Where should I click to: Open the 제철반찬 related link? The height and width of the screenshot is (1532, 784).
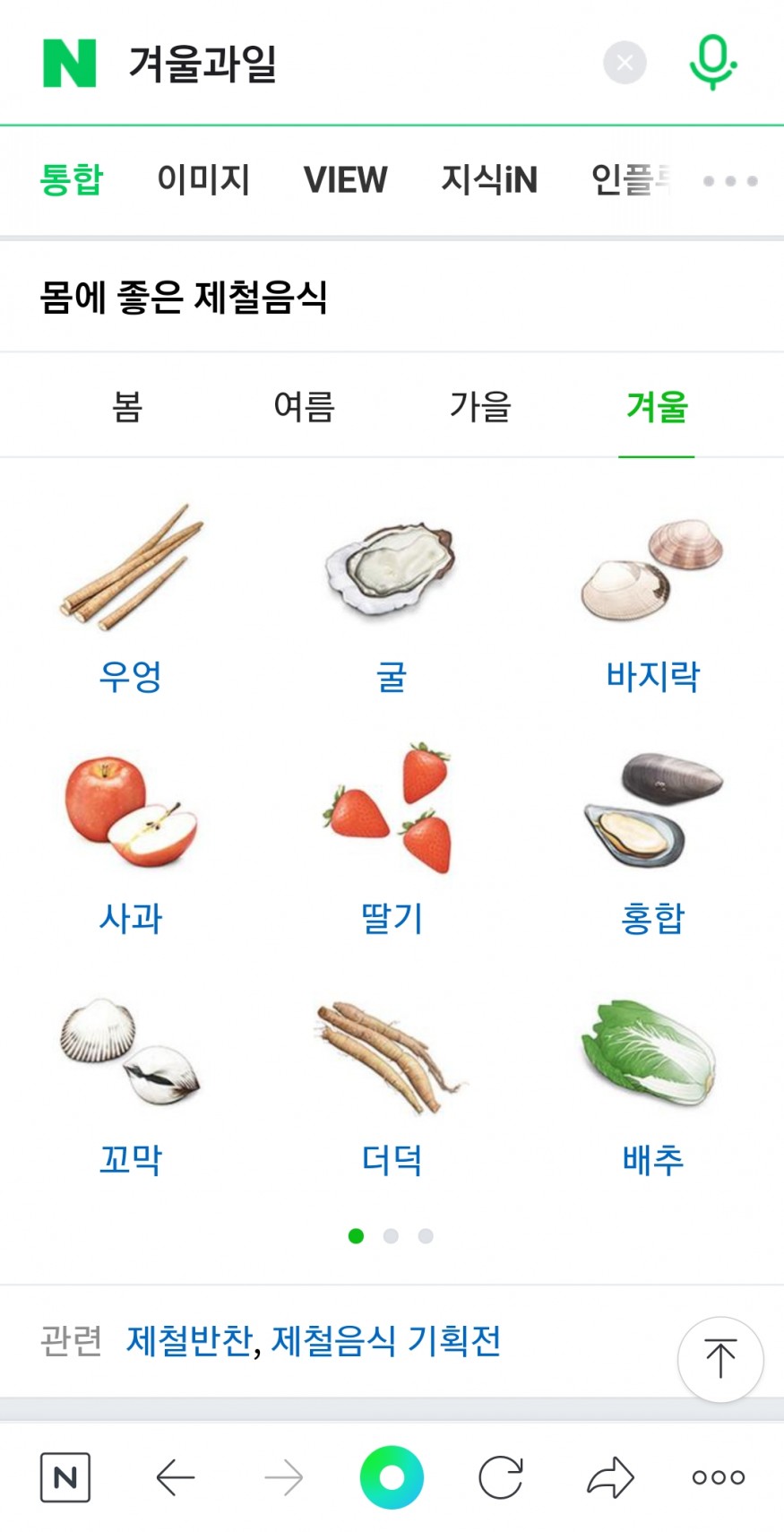click(189, 1341)
